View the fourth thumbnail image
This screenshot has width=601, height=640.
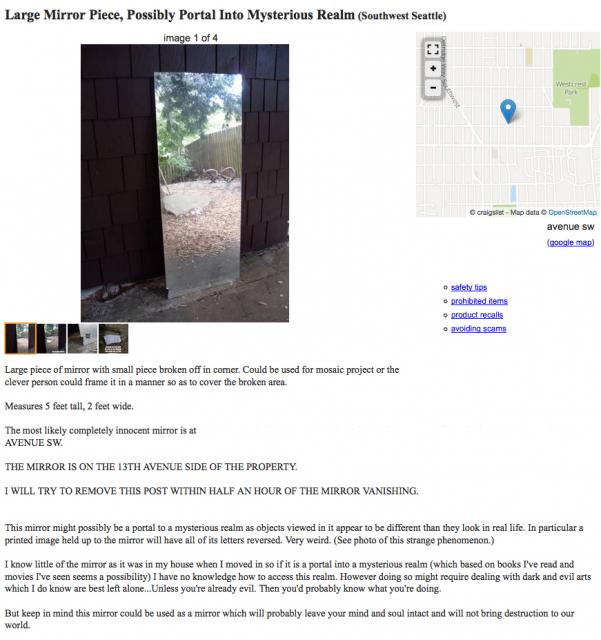coord(113,338)
